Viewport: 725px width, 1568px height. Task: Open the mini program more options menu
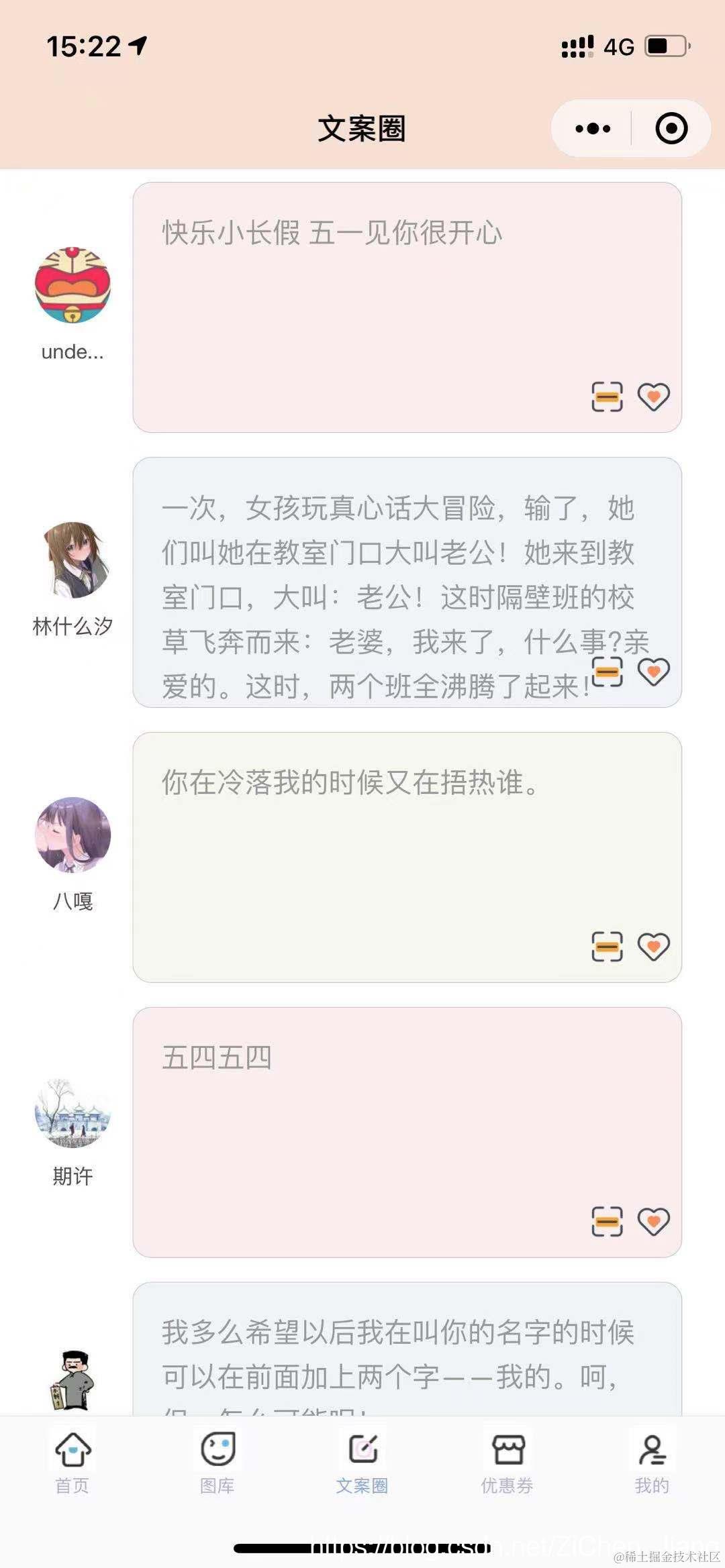point(593,128)
